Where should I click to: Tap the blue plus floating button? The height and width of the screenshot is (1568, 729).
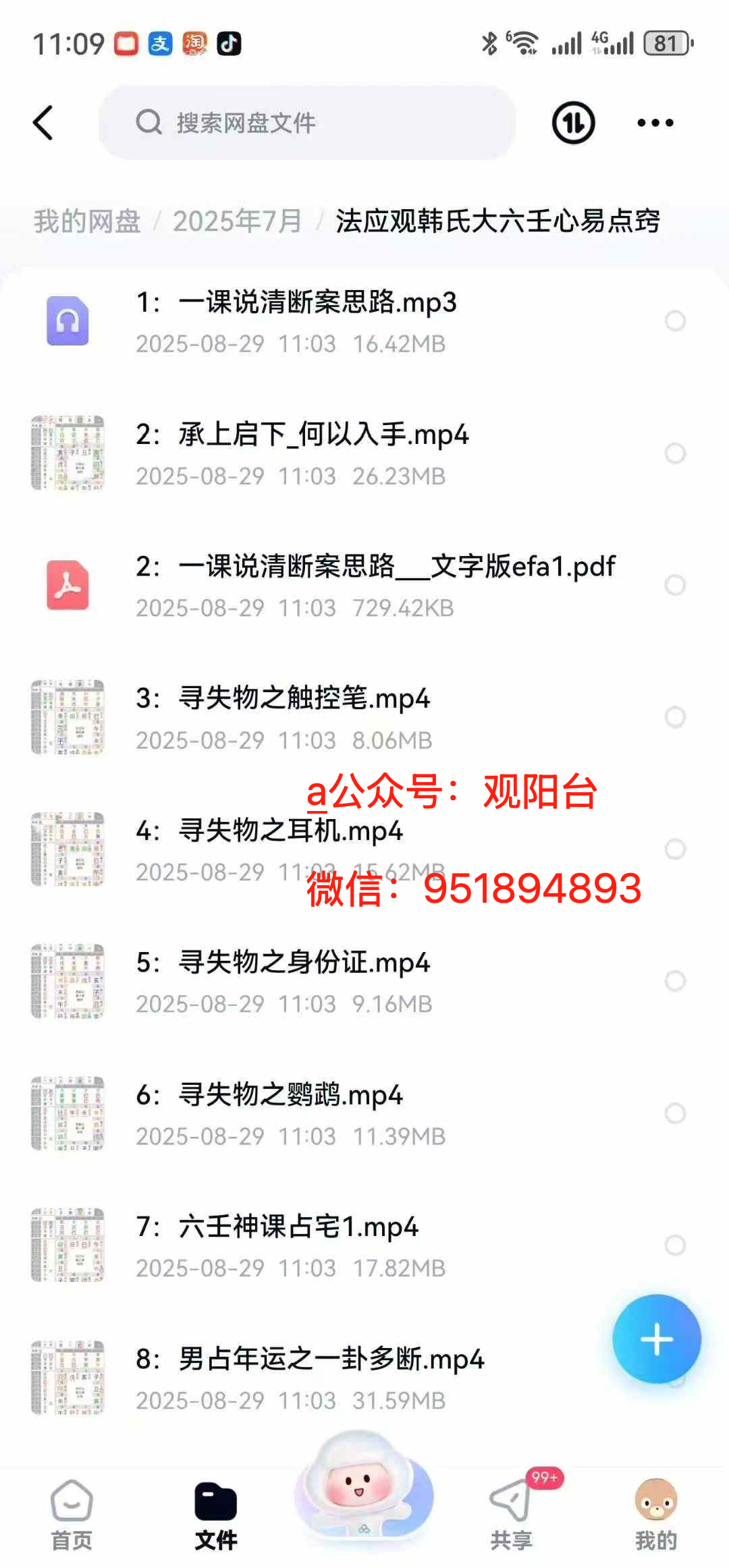tap(656, 1339)
